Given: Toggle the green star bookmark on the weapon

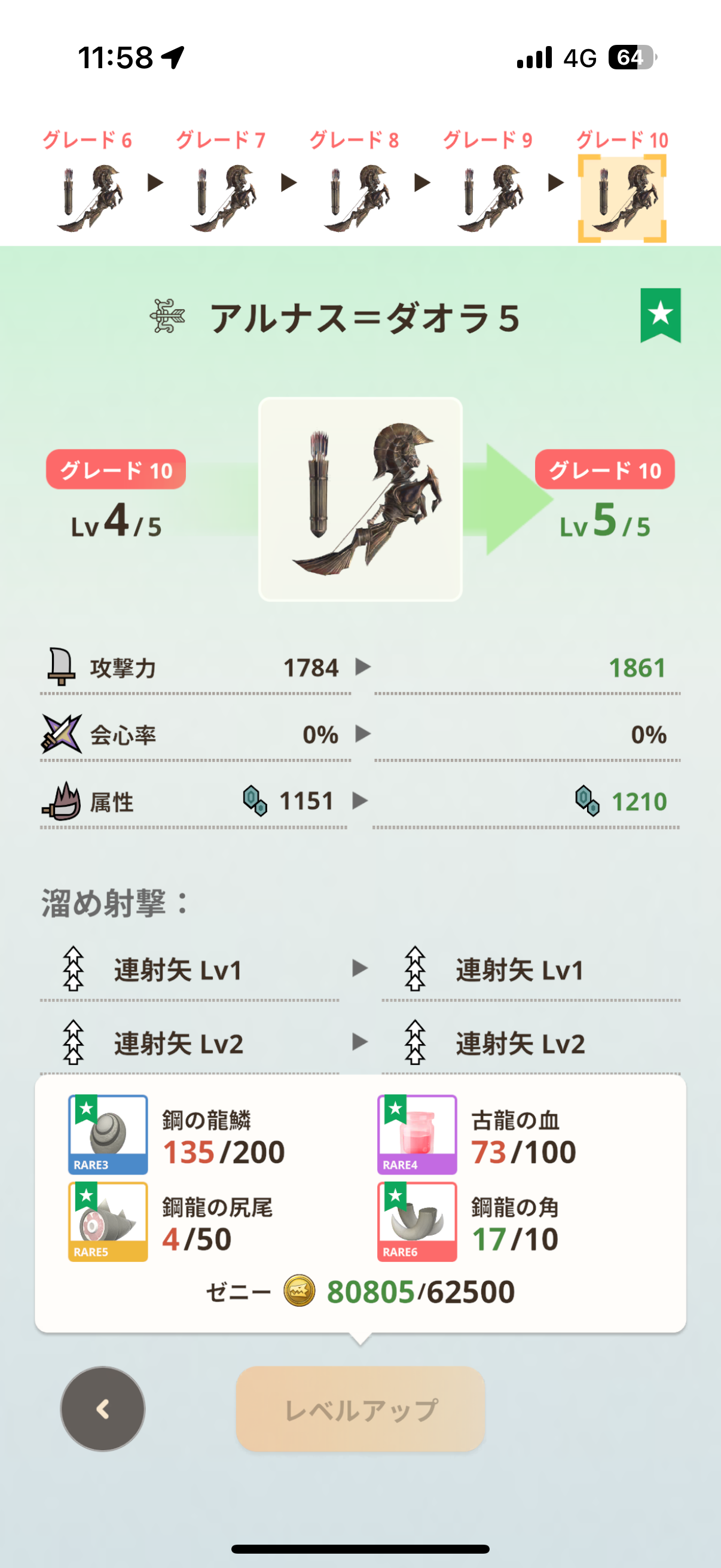Looking at the screenshot, I should [660, 315].
